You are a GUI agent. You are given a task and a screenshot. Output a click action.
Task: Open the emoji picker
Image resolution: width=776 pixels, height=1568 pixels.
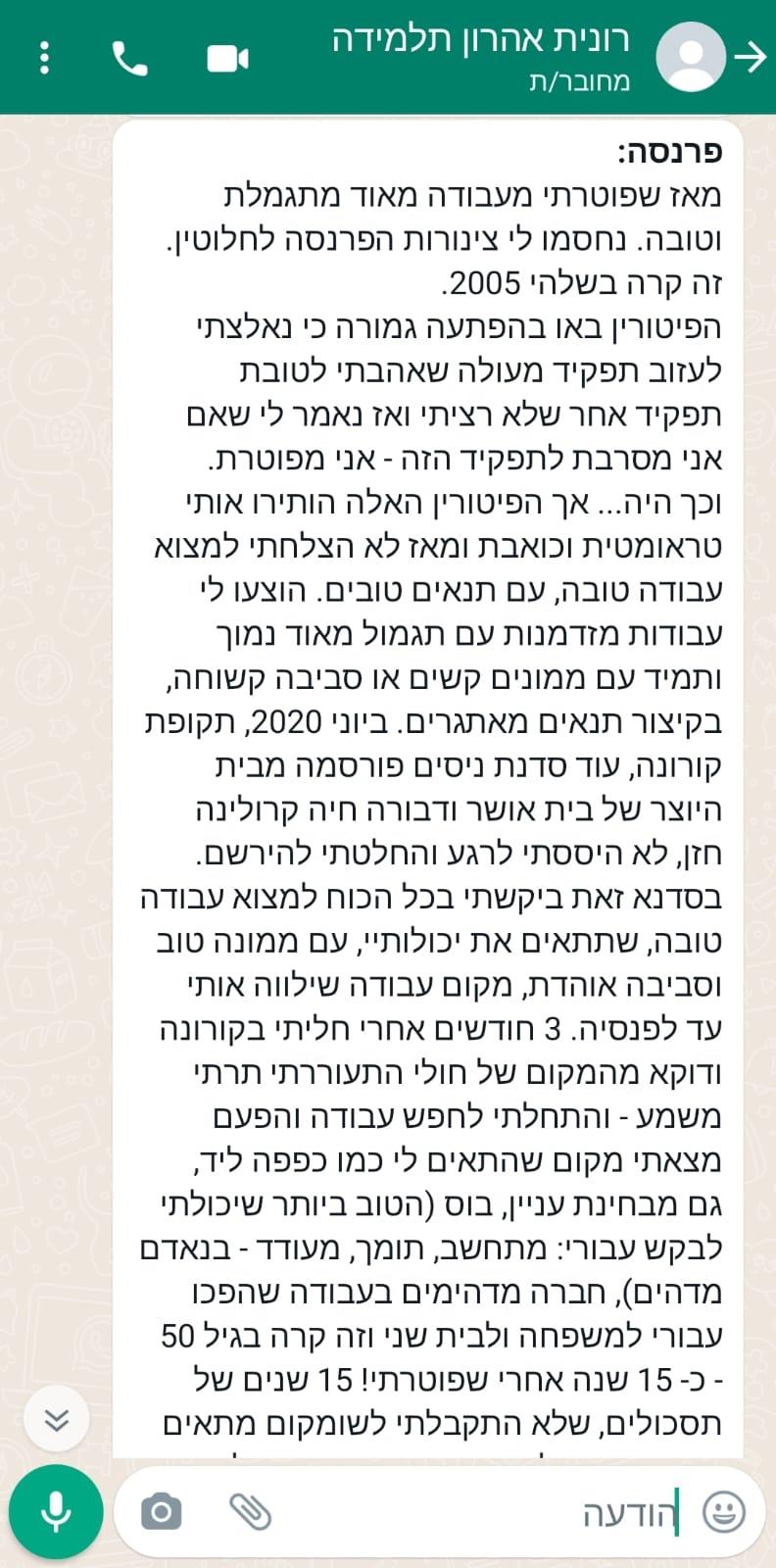click(x=724, y=1511)
